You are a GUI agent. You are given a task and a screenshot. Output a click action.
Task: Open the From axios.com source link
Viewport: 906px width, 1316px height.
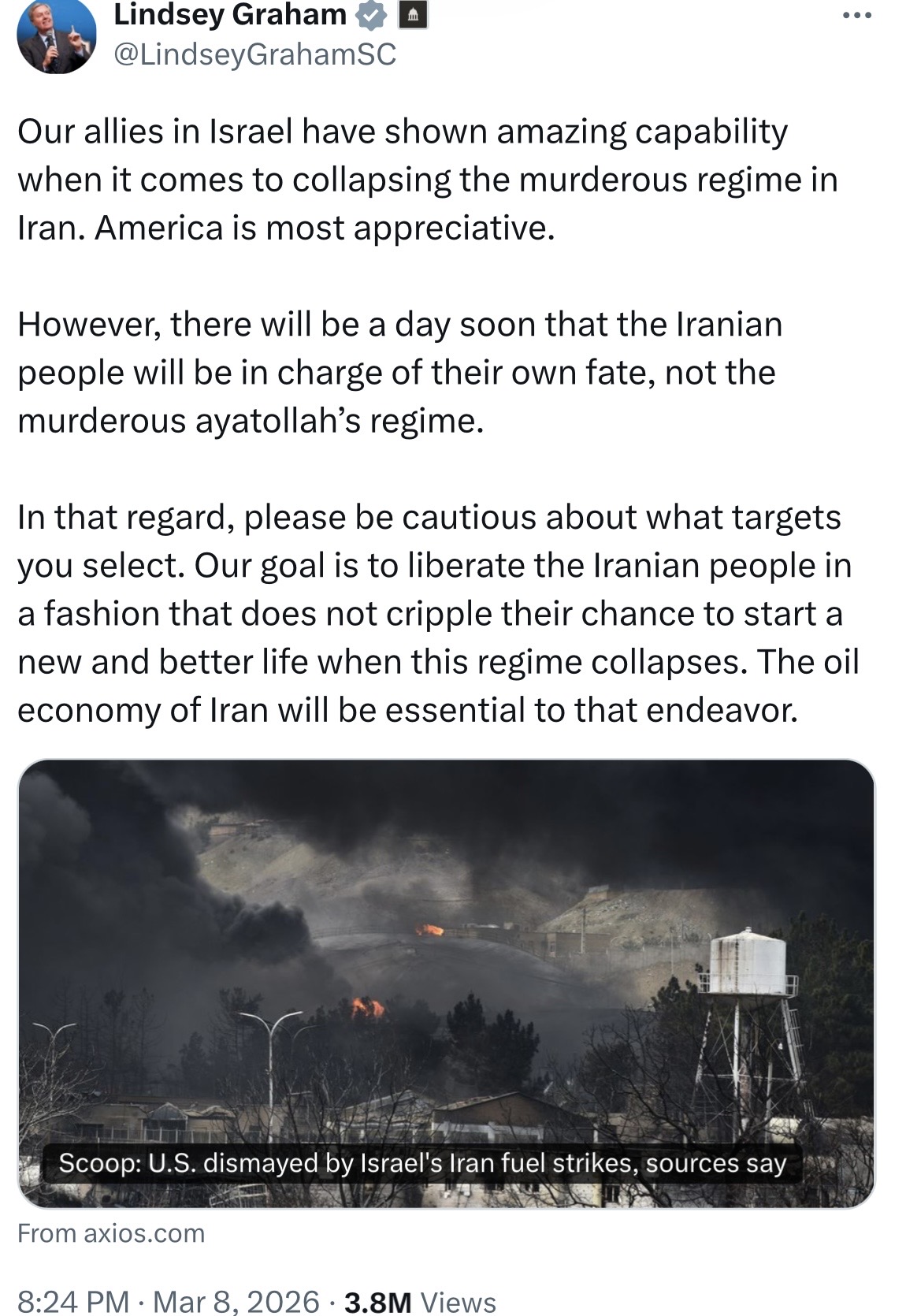click(x=111, y=1232)
